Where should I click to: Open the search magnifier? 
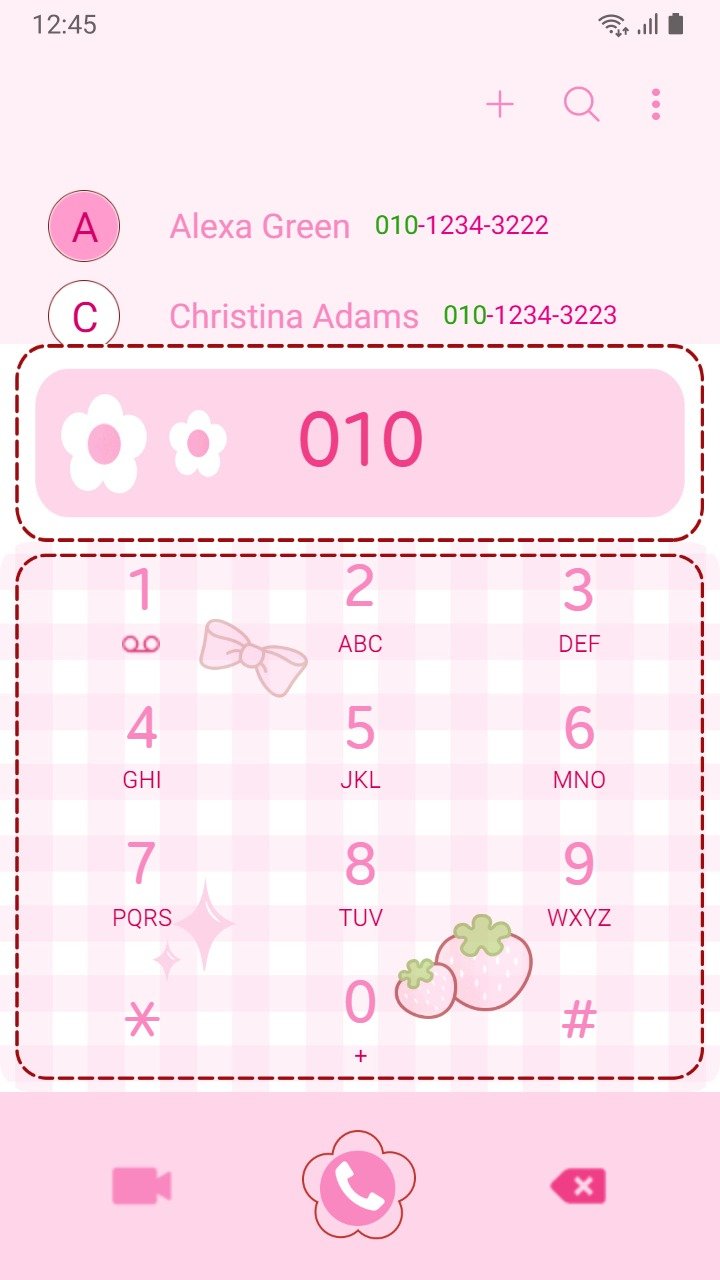coord(581,104)
